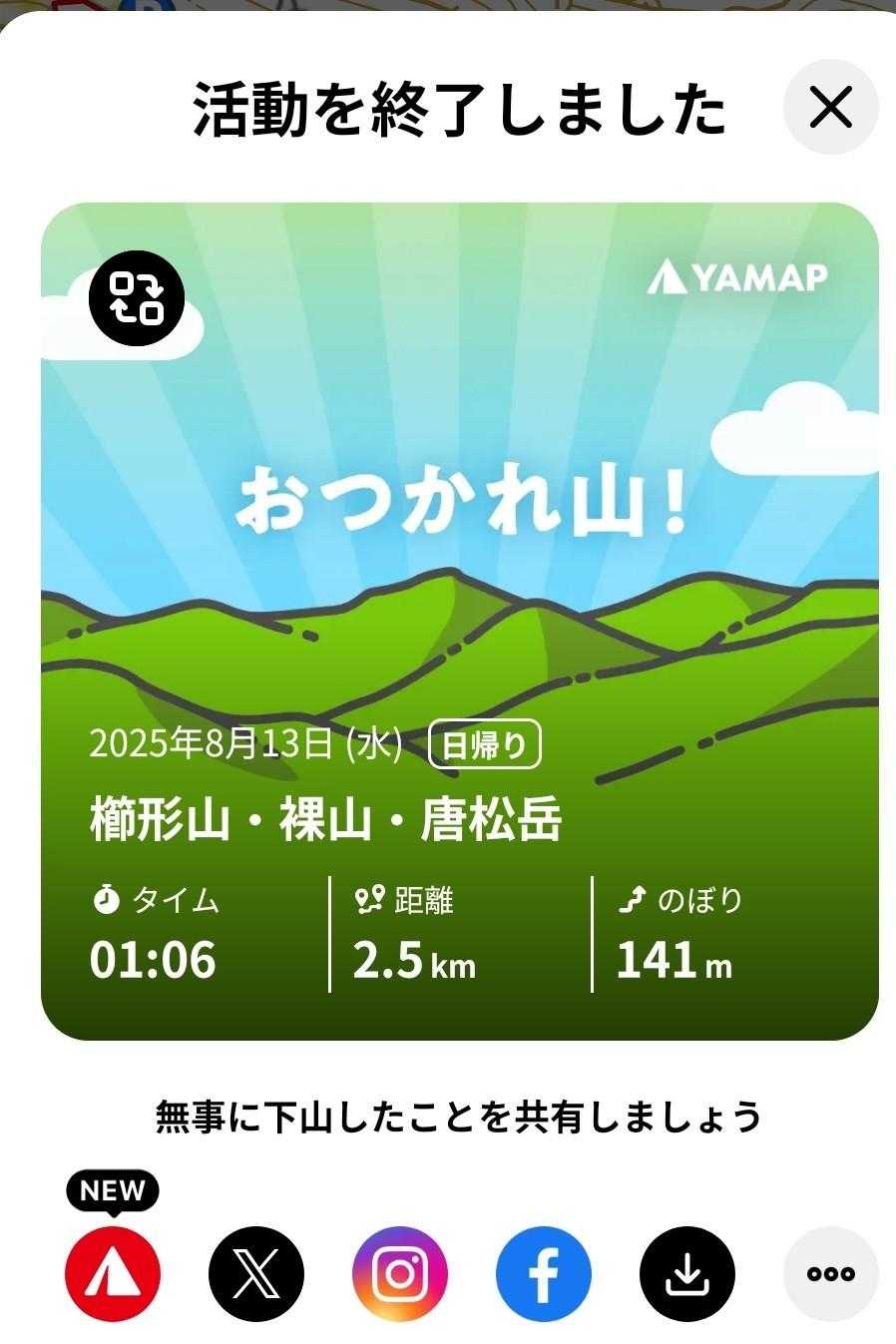Share the activity on Facebook
This screenshot has width=896, height=1344.
tap(544, 1273)
